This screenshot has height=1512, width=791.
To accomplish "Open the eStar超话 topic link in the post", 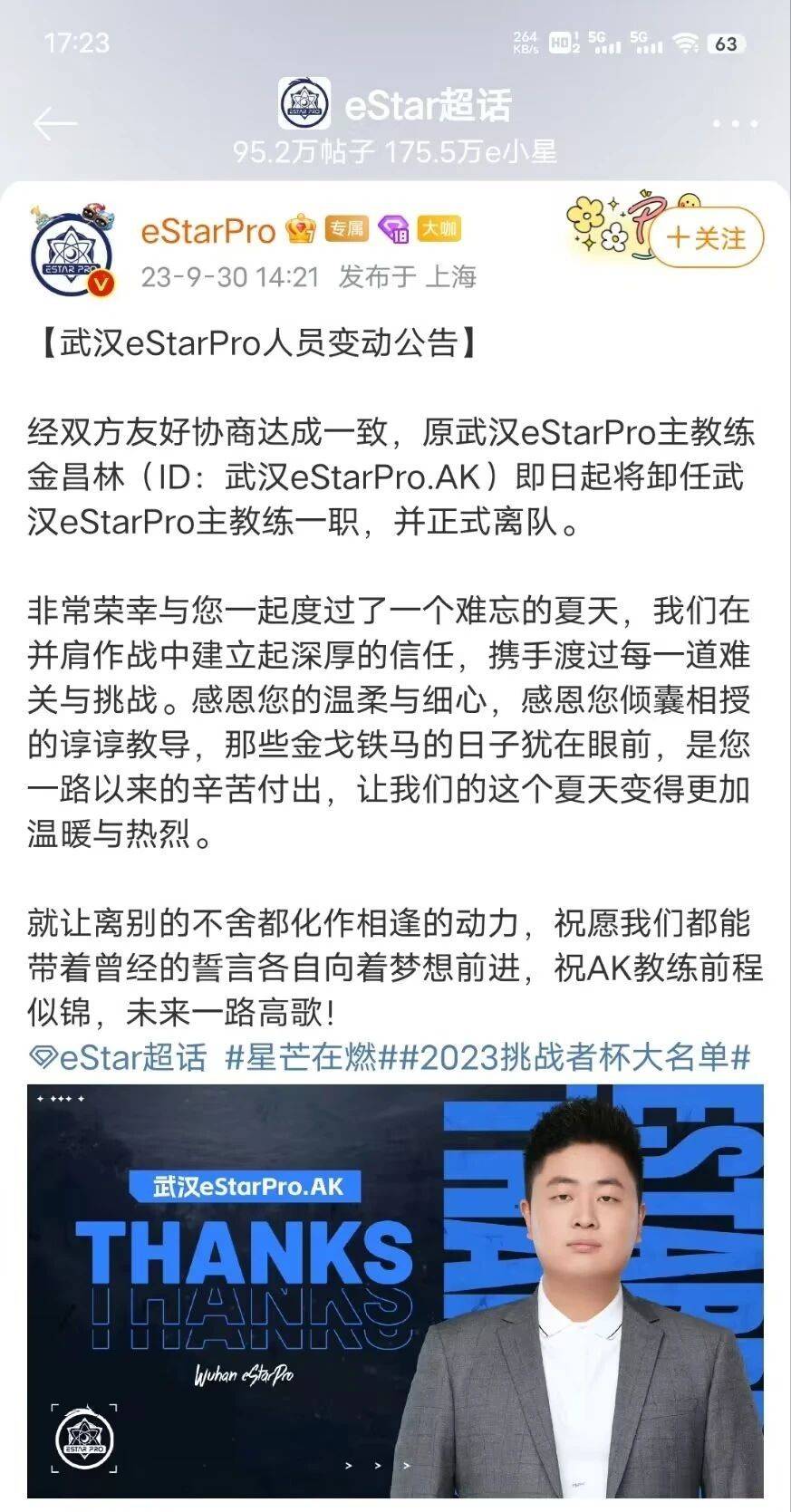I will tap(120, 1057).
